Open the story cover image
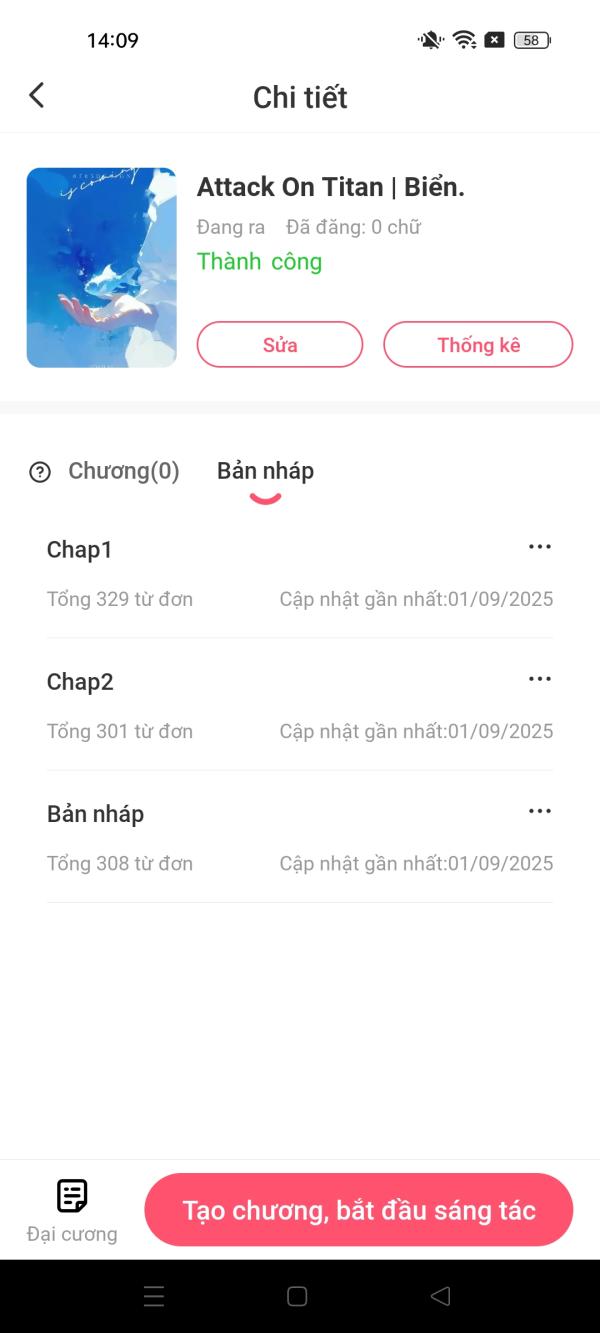Screen dimensions: 600x1333 pos(101,267)
